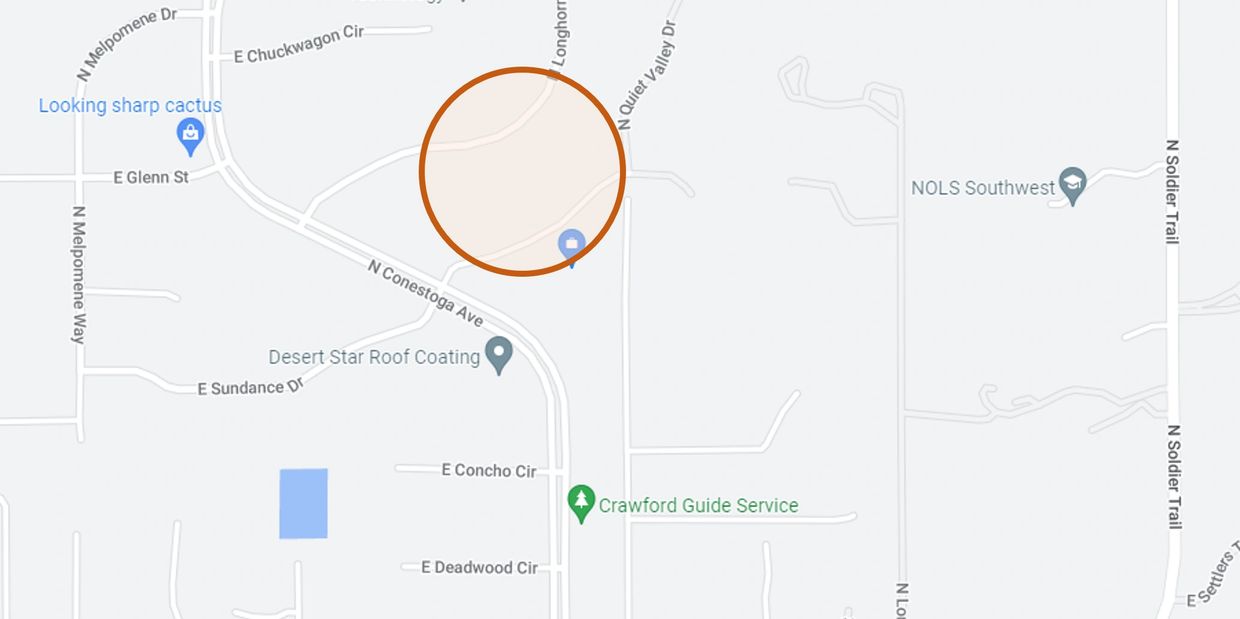Select the NOLS Southwest school marker
Screen dimensions: 1240x619
(x=1072, y=184)
